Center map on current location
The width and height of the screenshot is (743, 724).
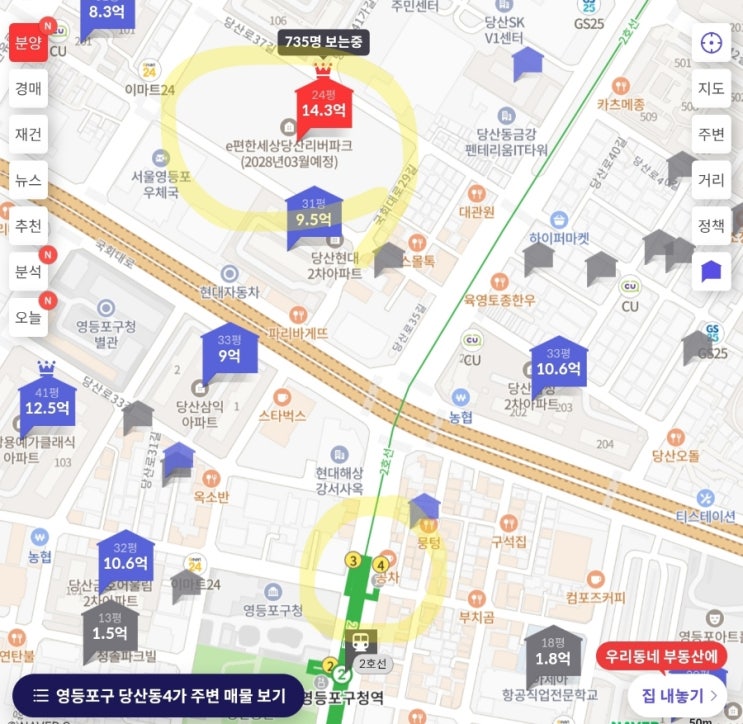coord(711,43)
